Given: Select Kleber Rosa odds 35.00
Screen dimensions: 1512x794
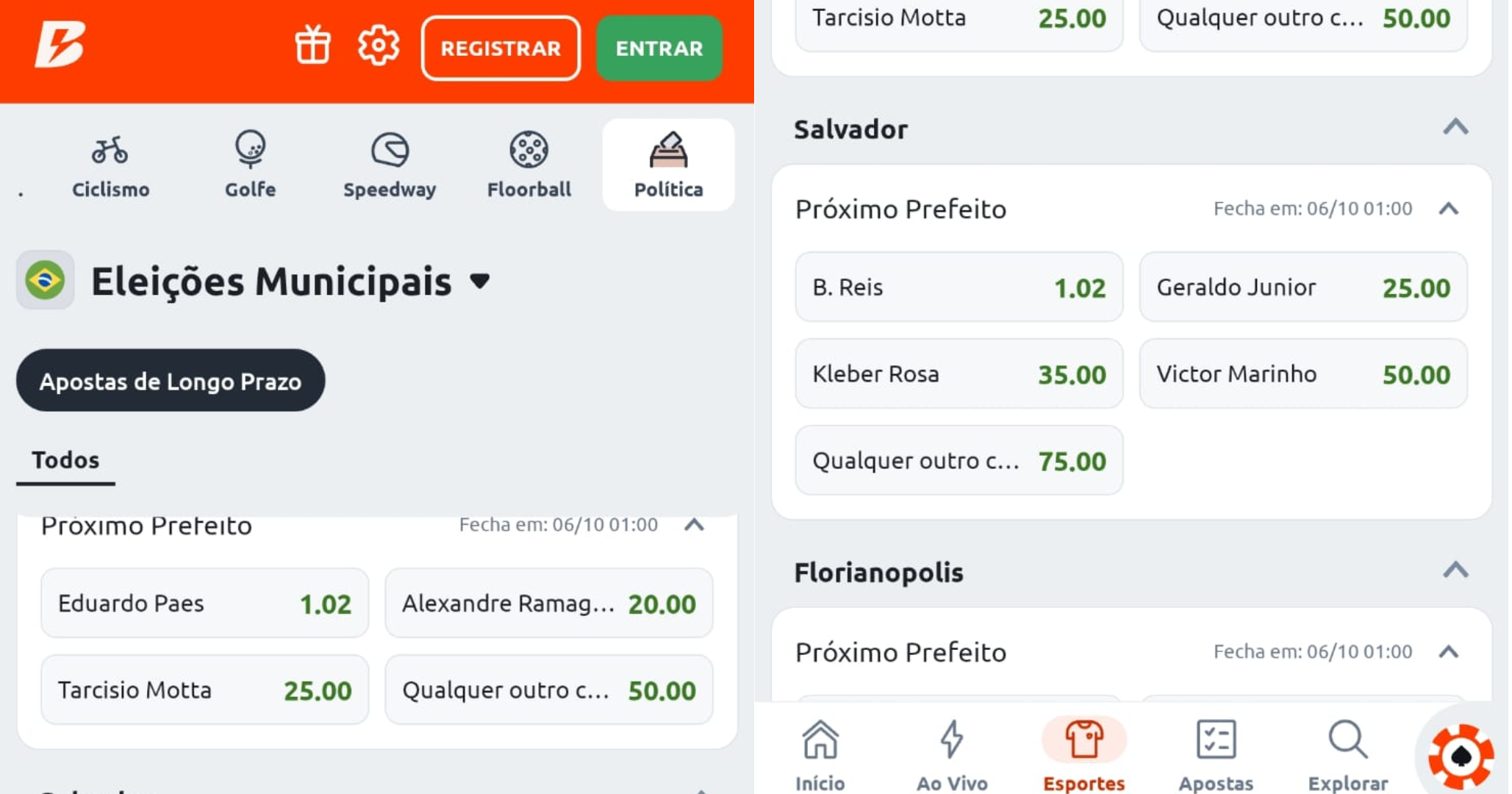Looking at the screenshot, I should (x=959, y=374).
